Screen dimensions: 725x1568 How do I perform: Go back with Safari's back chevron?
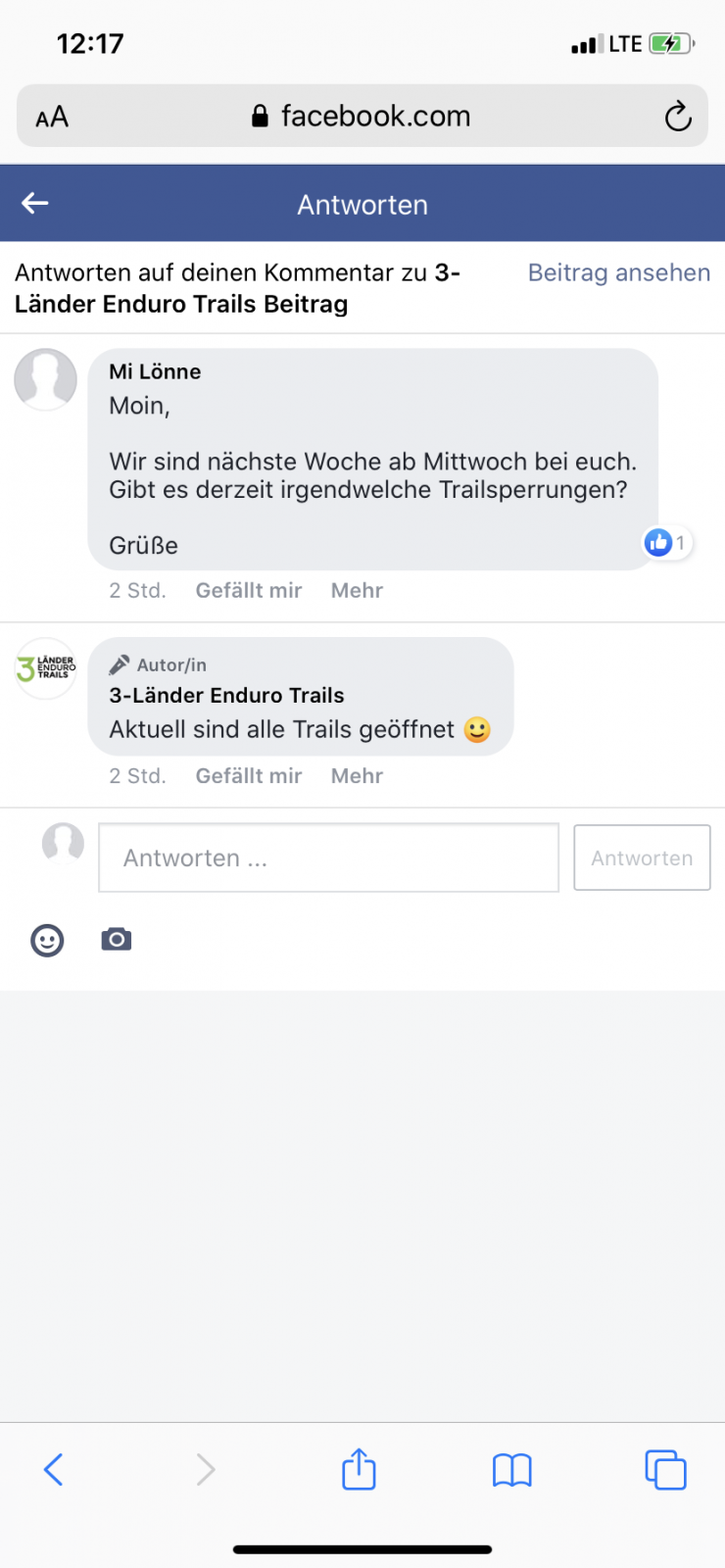coord(54,1470)
